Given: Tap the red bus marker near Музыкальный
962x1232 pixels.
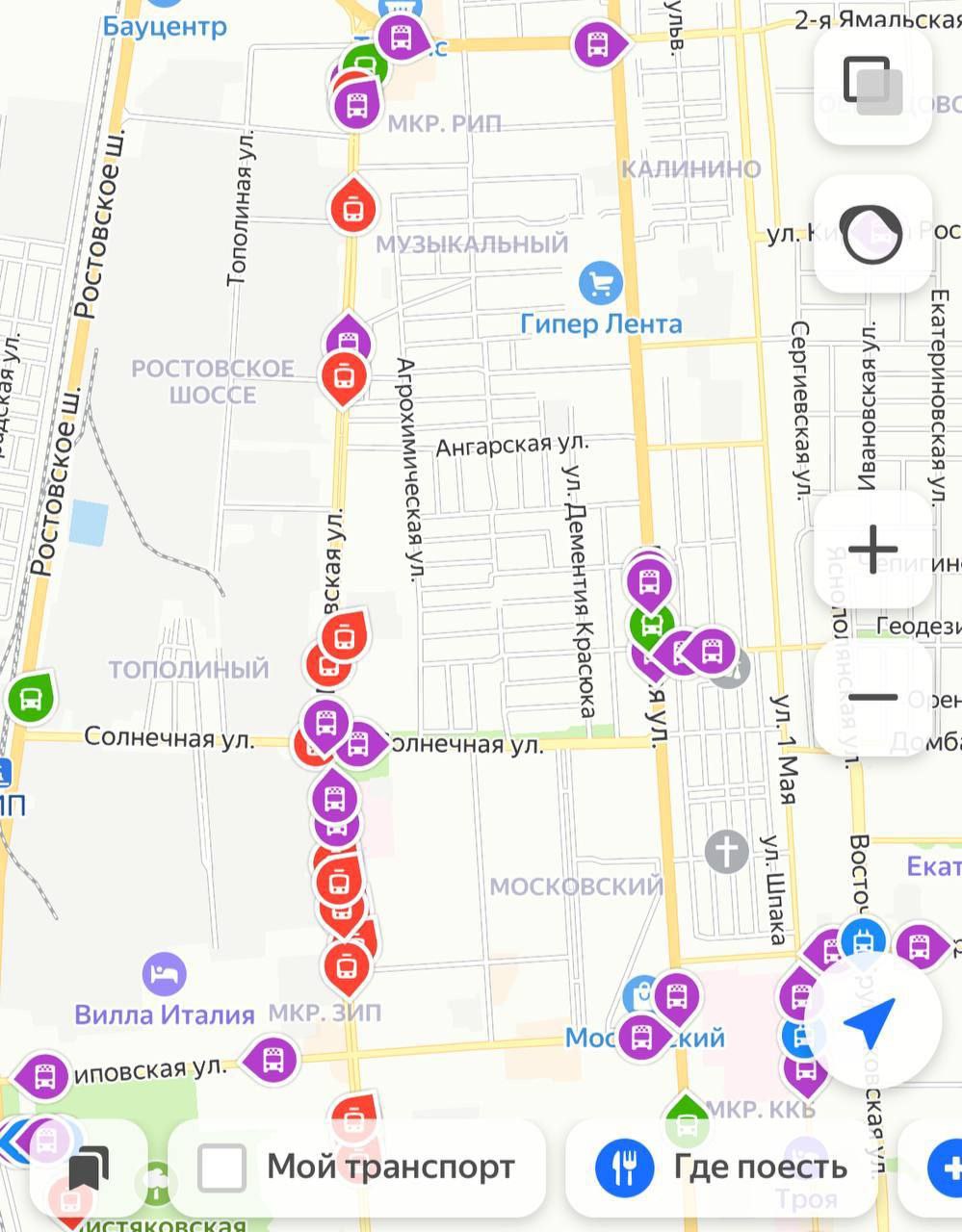Looking at the screenshot, I should (x=352, y=206).
